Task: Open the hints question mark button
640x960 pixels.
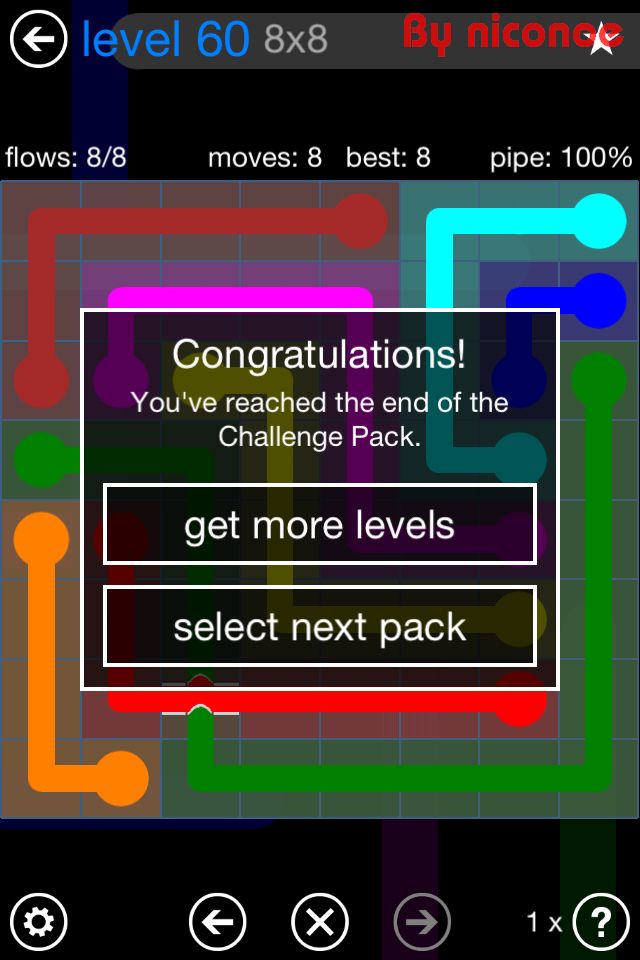Action: (600, 921)
